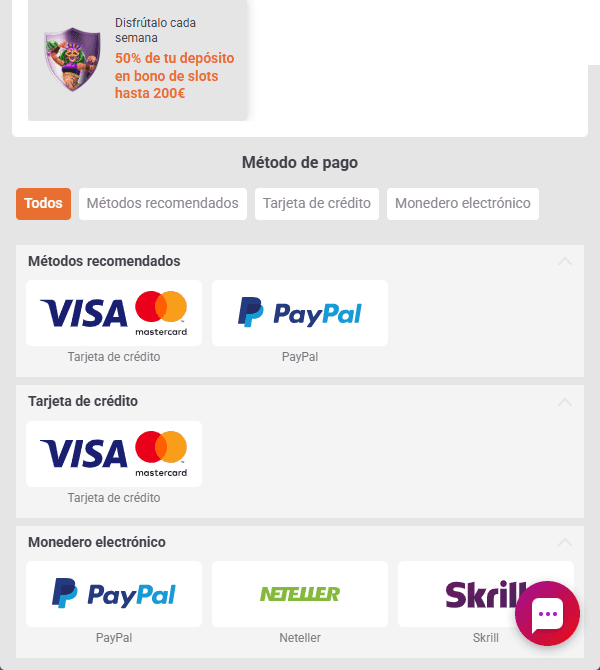
Task: Switch to Tarjeta de crédito tab
Action: click(x=316, y=203)
